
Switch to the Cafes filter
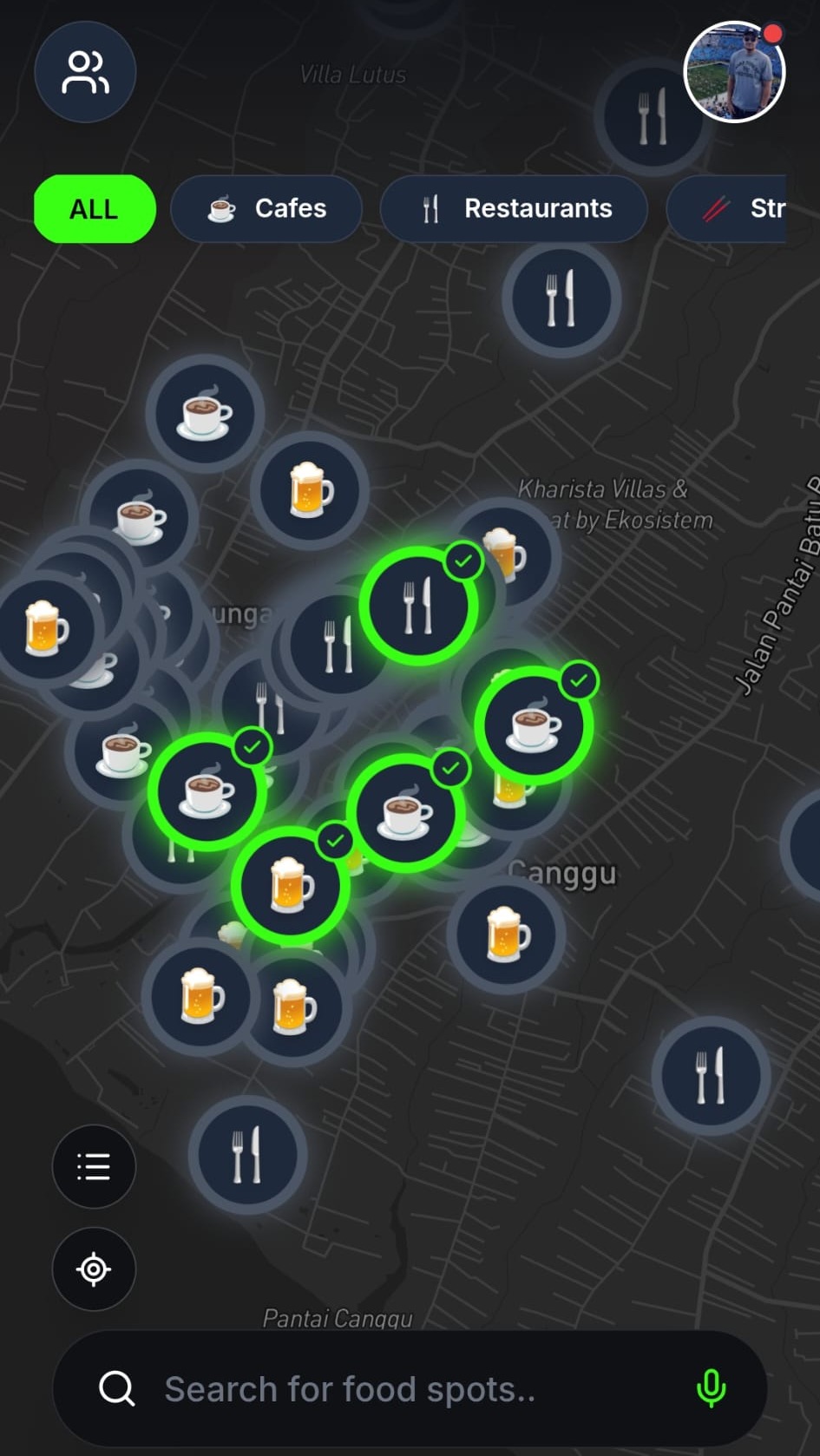pyautogui.click(x=266, y=208)
